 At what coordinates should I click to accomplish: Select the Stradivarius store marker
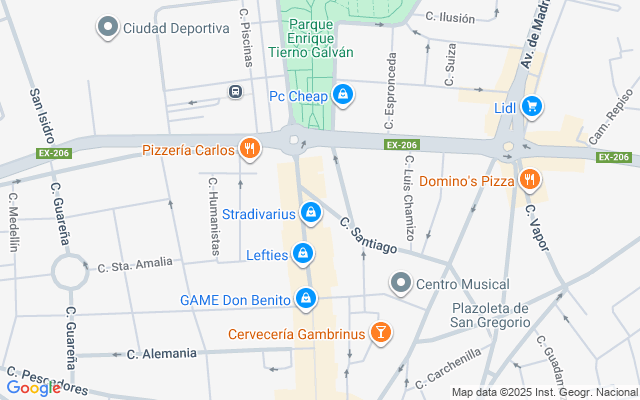pos(311,213)
